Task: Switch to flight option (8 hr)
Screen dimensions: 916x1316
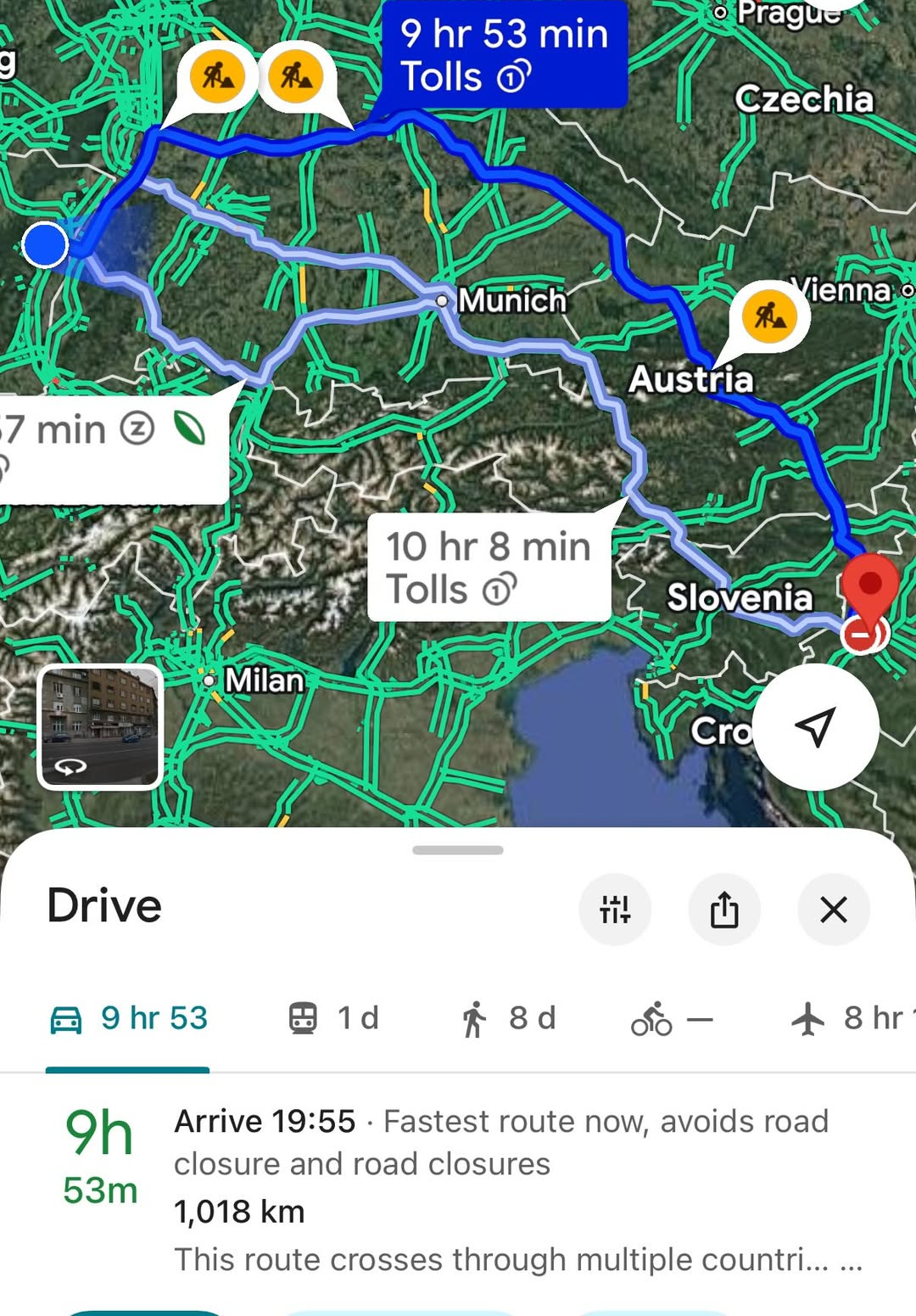Action: pos(848,1018)
